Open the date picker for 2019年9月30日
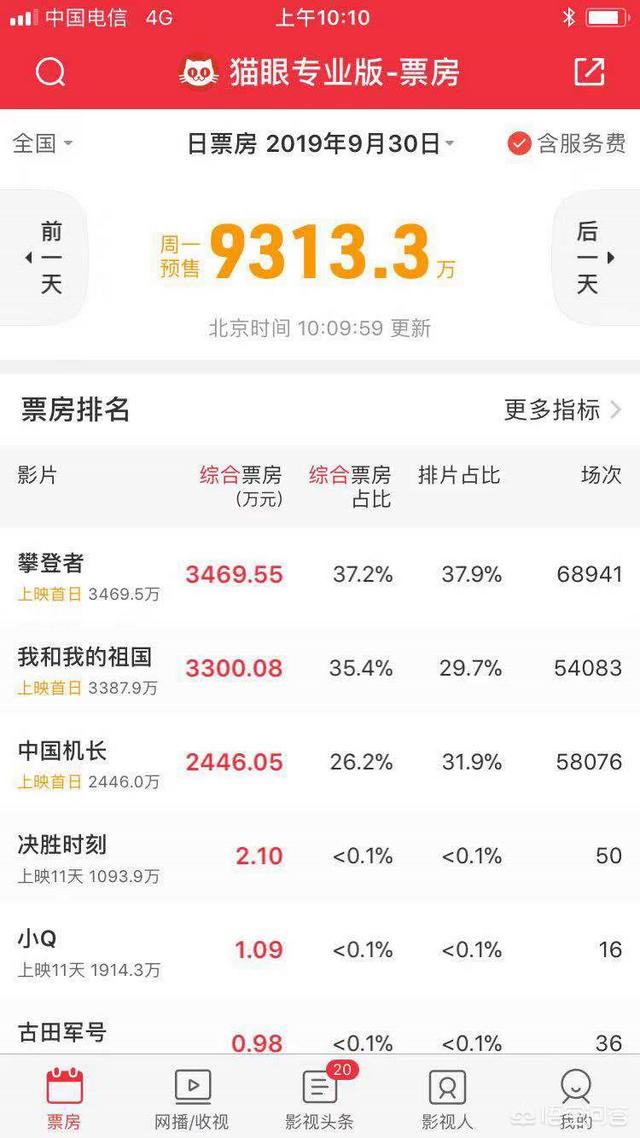 (320, 144)
